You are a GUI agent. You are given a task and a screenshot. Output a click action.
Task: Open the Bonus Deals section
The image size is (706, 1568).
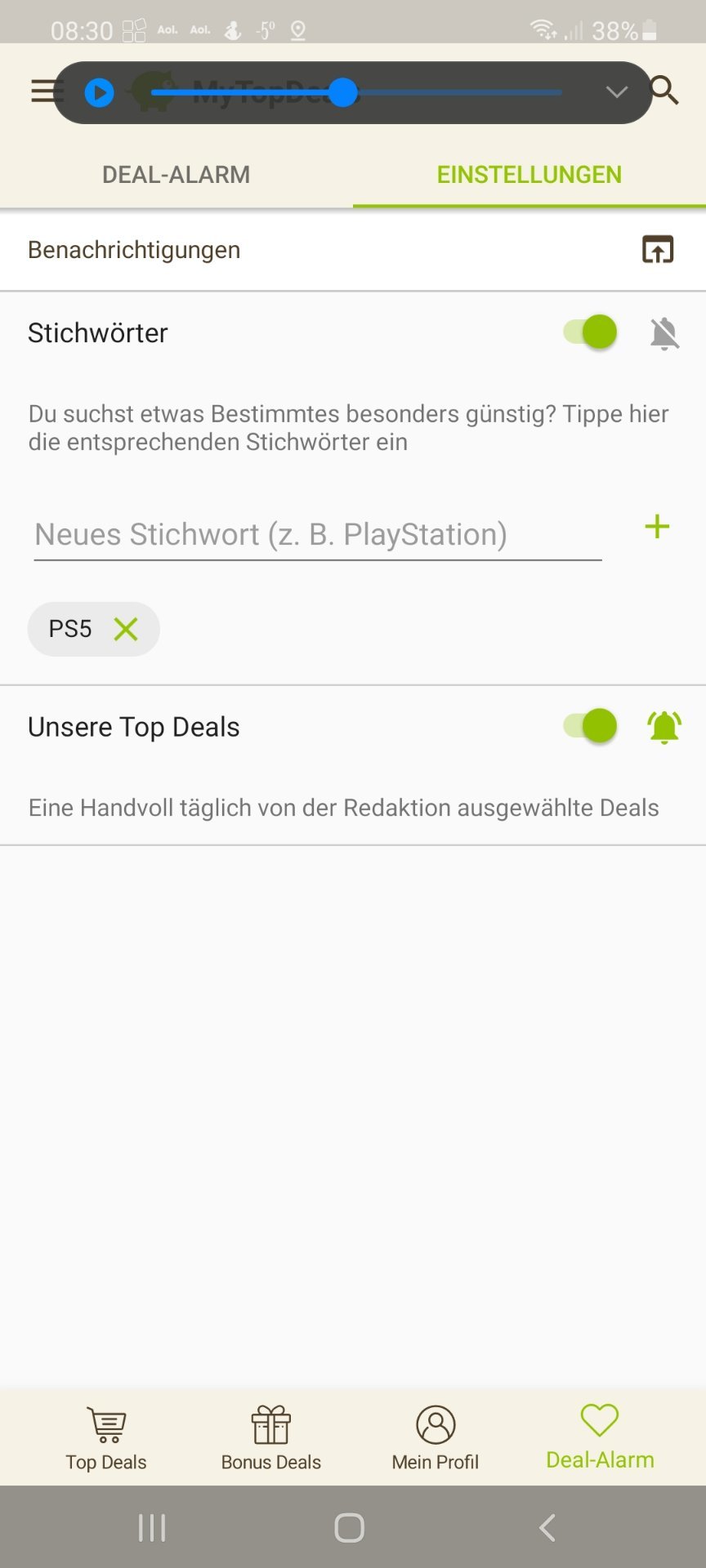pyautogui.click(x=271, y=1438)
